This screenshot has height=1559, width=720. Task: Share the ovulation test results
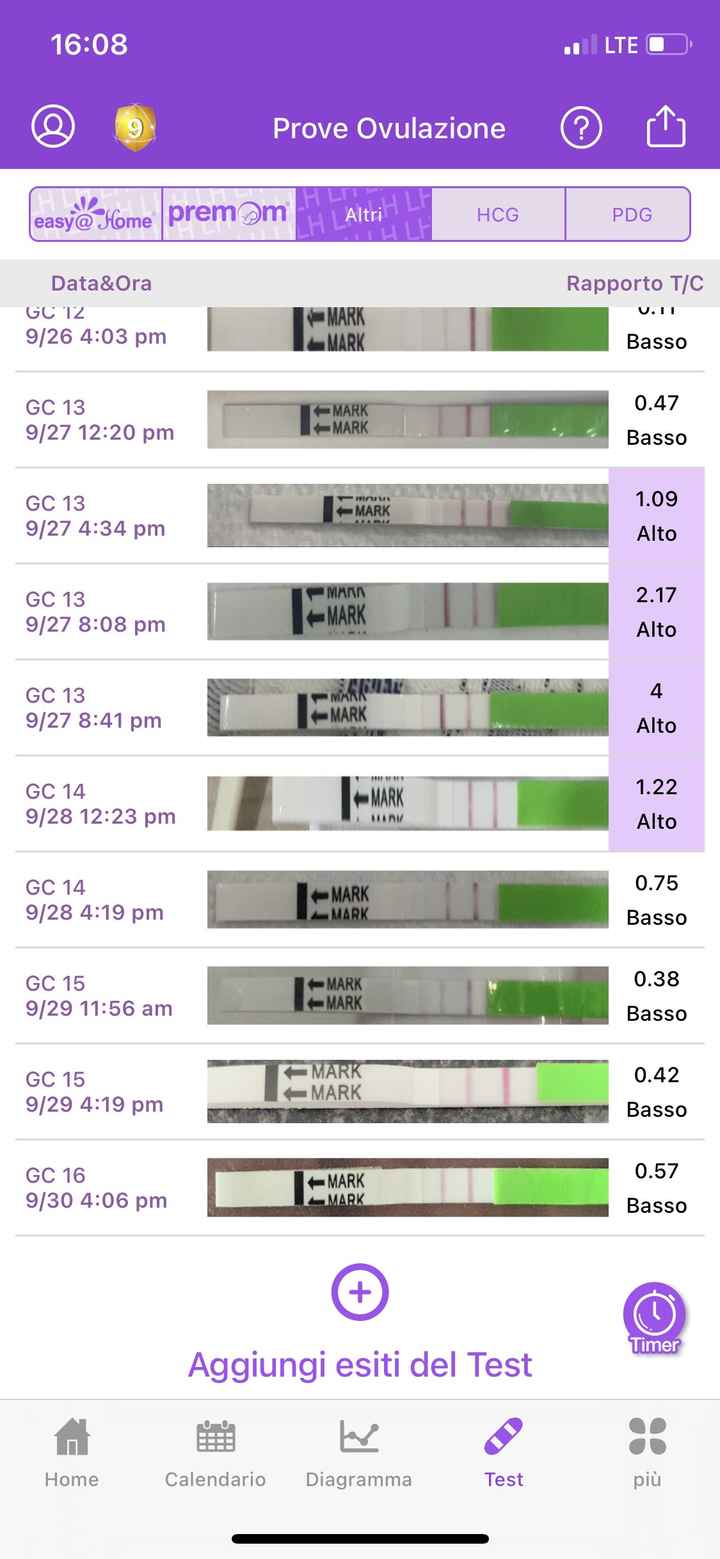(666, 127)
